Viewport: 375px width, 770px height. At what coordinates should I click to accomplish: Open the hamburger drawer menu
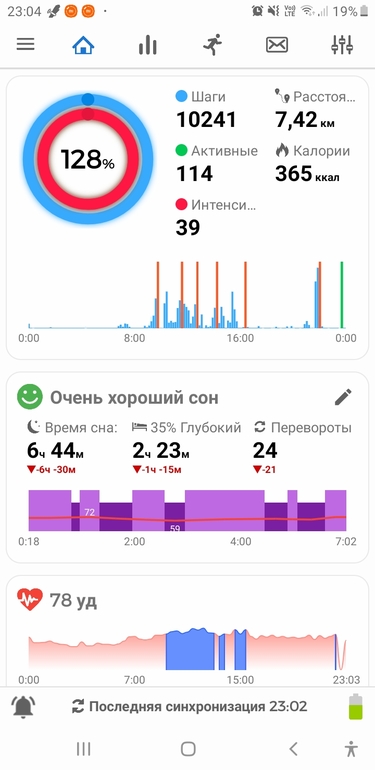(26, 45)
